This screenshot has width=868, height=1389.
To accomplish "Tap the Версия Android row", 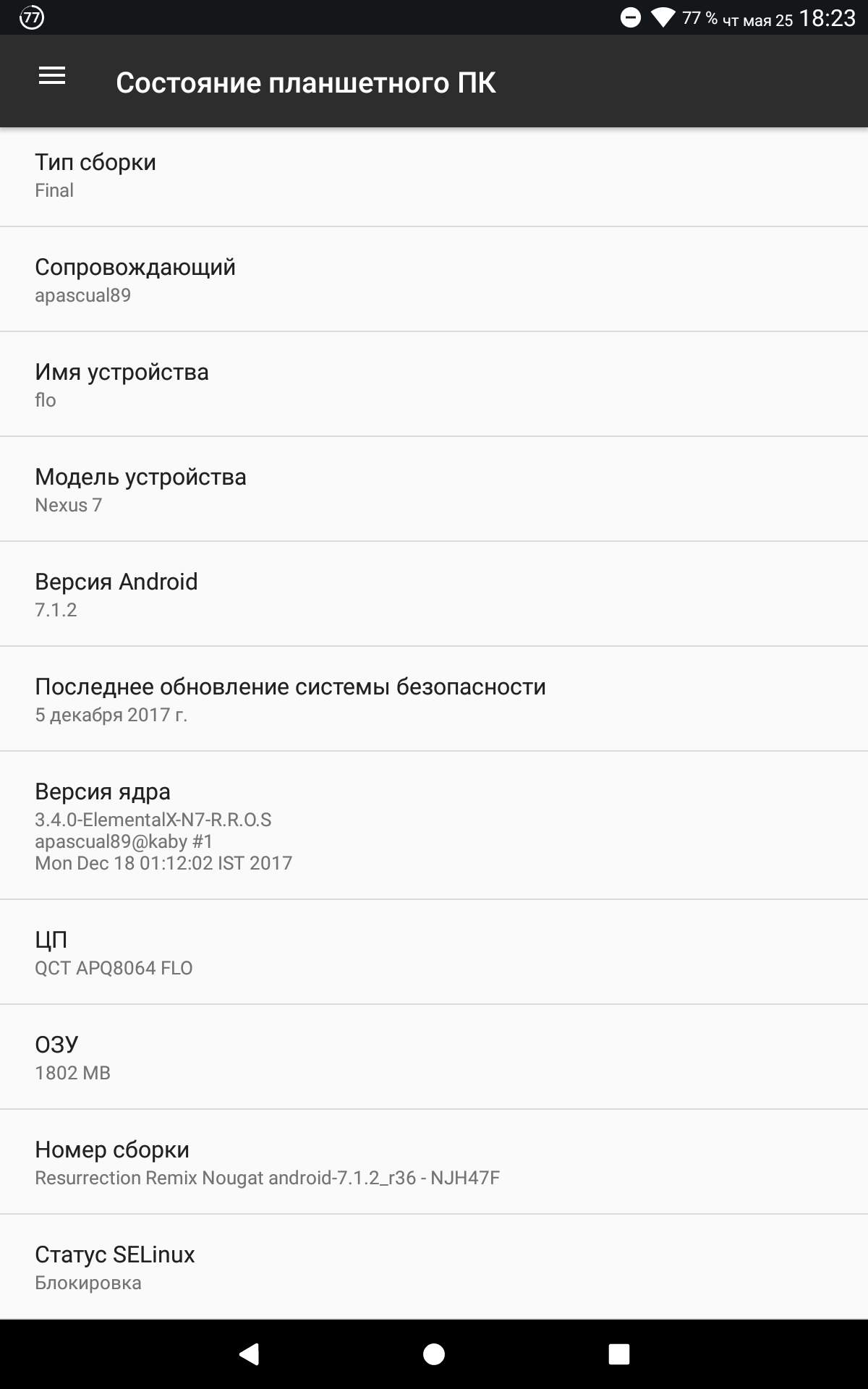I will 434,594.
